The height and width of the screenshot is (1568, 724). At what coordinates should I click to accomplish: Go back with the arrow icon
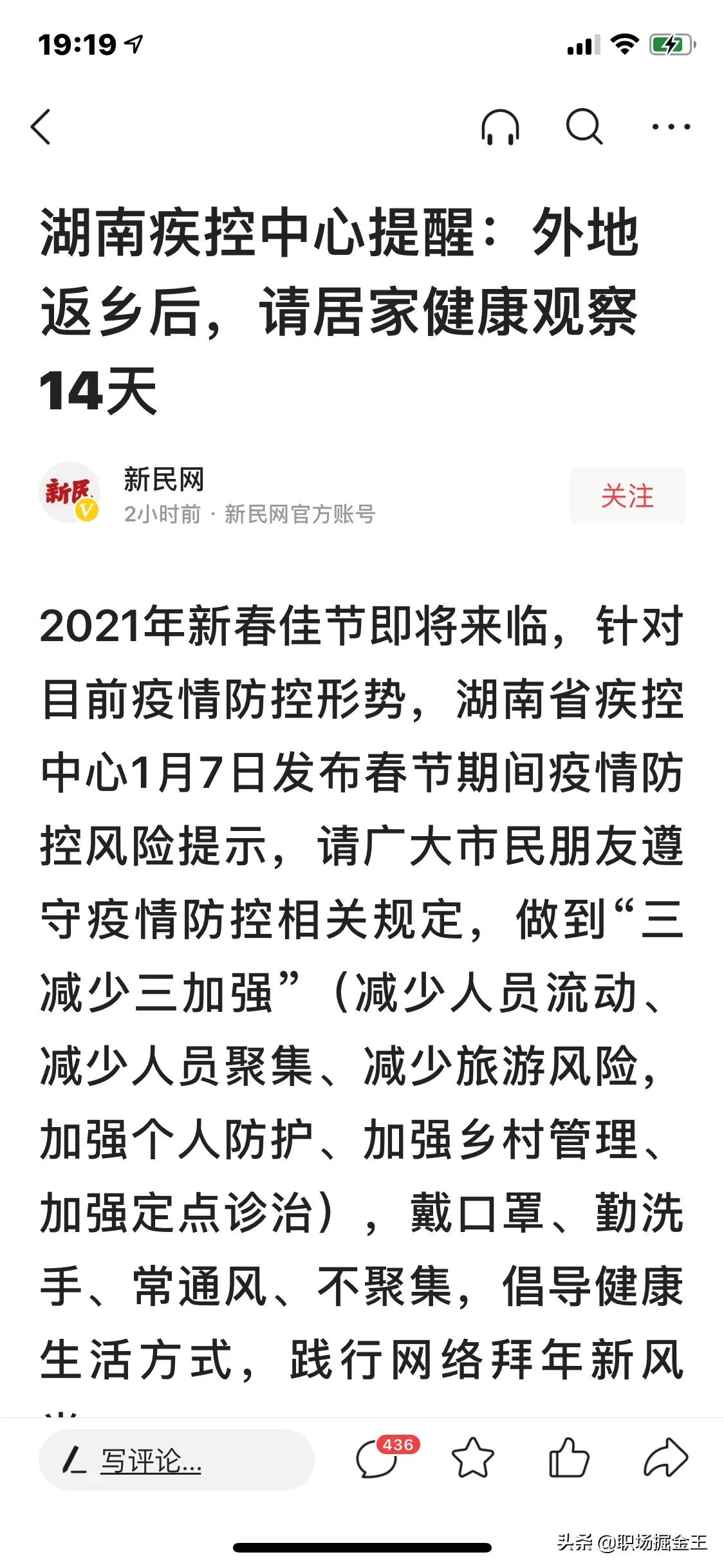coord(41,126)
